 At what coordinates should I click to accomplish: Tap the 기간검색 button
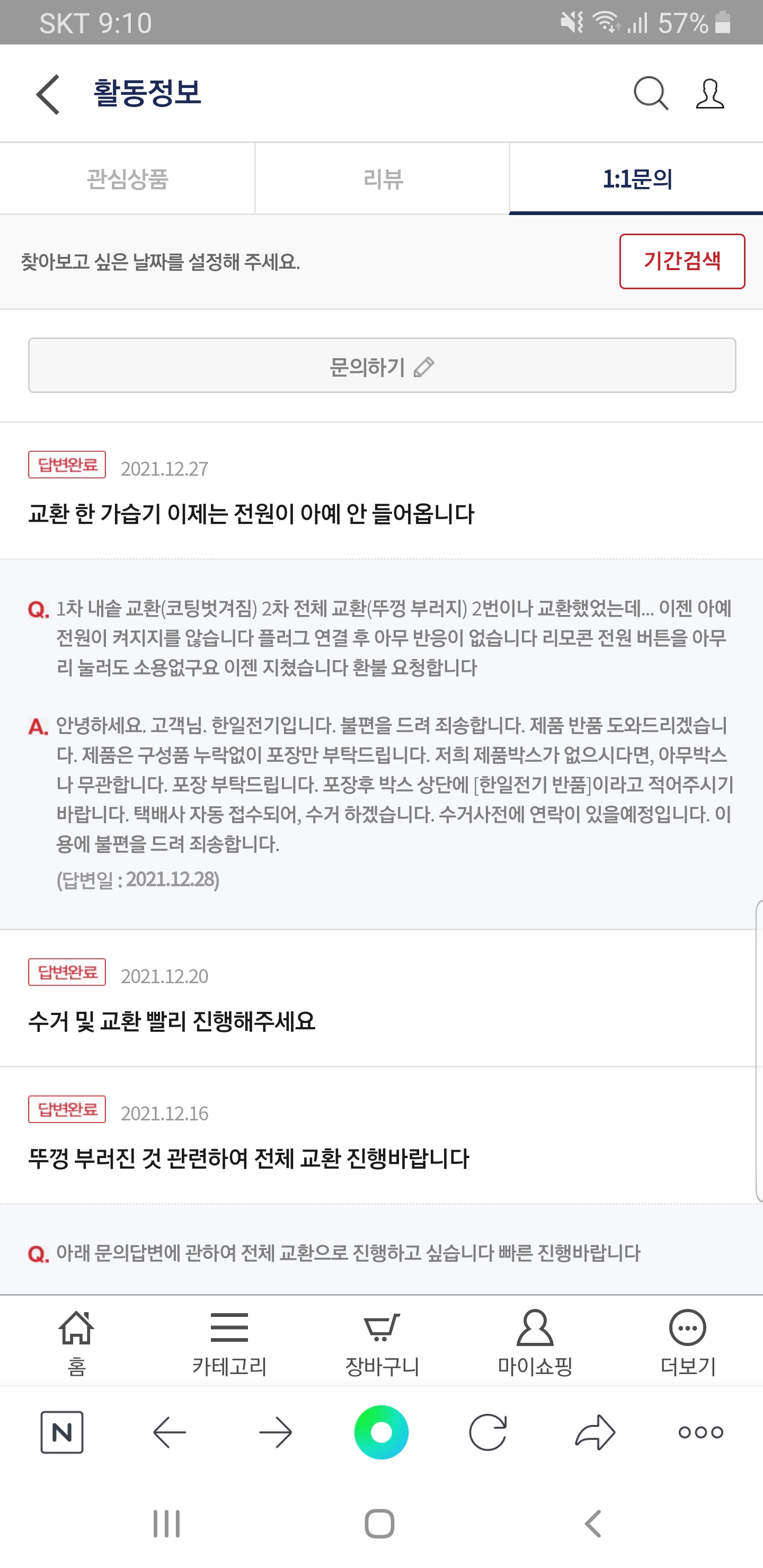682,261
